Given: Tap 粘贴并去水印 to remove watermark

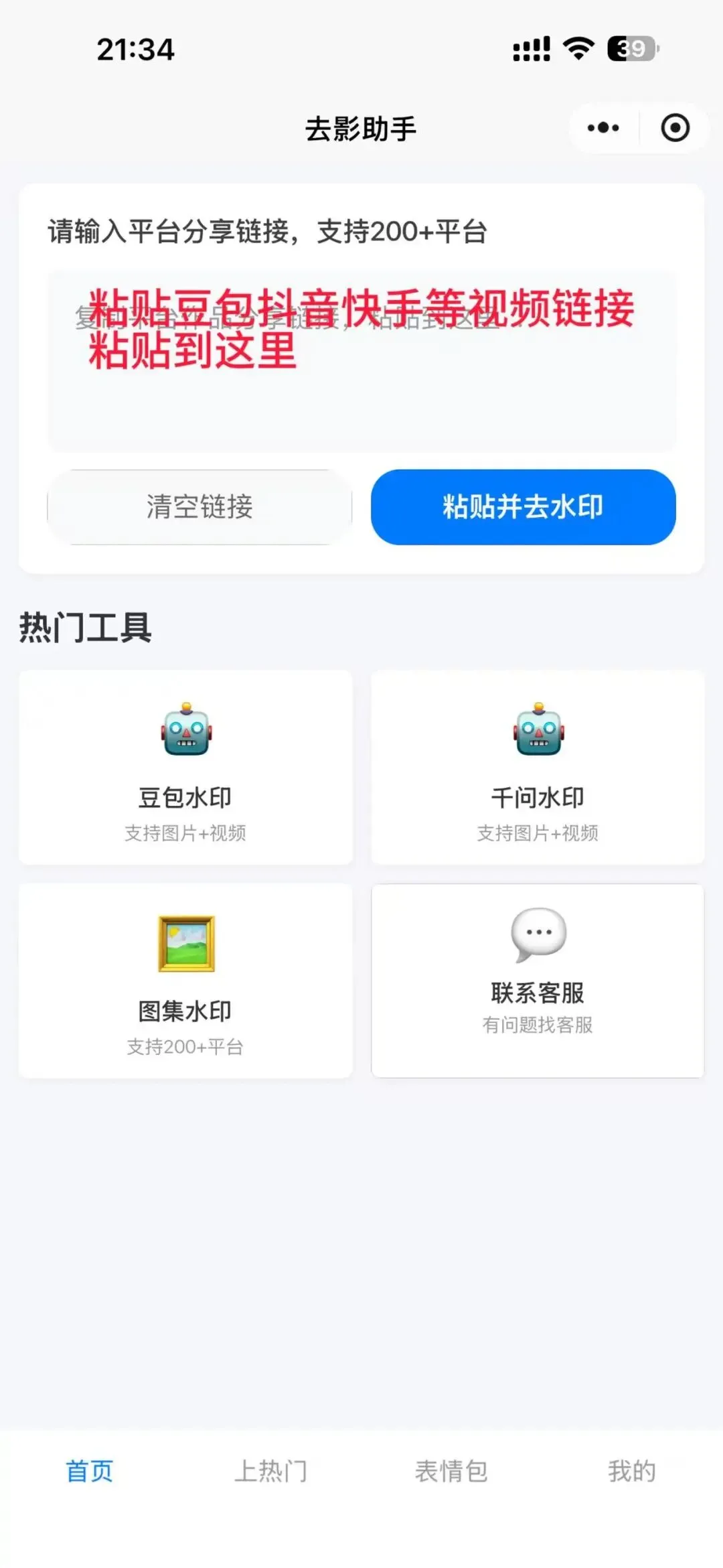Looking at the screenshot, I should click(x=523, y=507).
